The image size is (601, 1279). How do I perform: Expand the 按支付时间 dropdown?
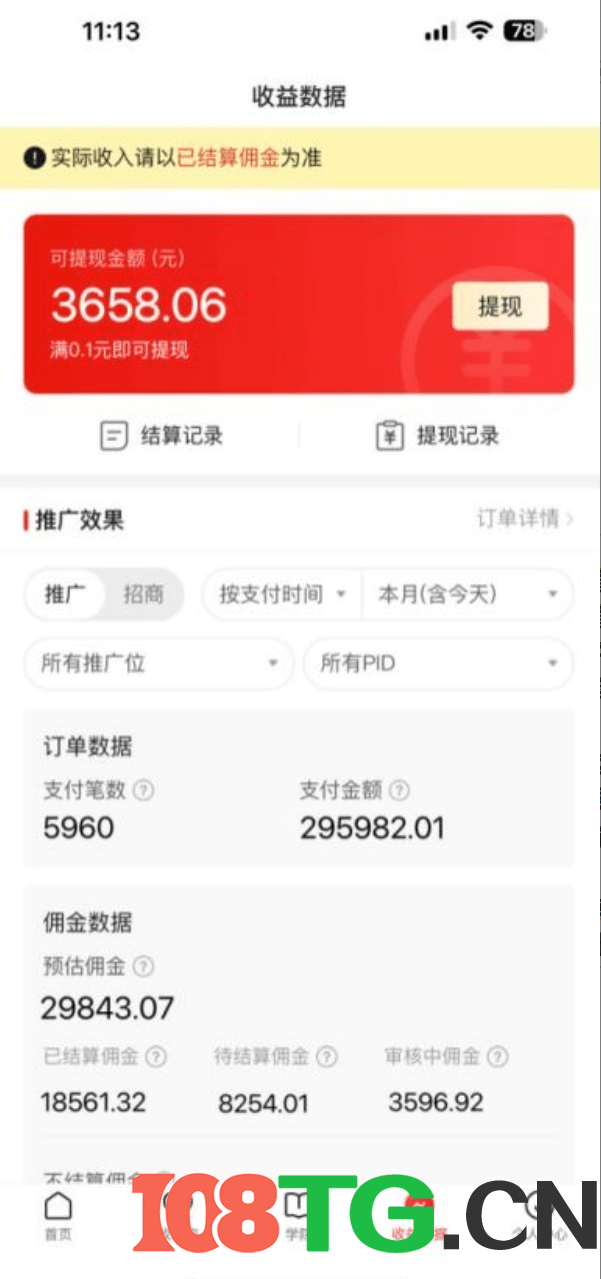[x=282, y=594]
